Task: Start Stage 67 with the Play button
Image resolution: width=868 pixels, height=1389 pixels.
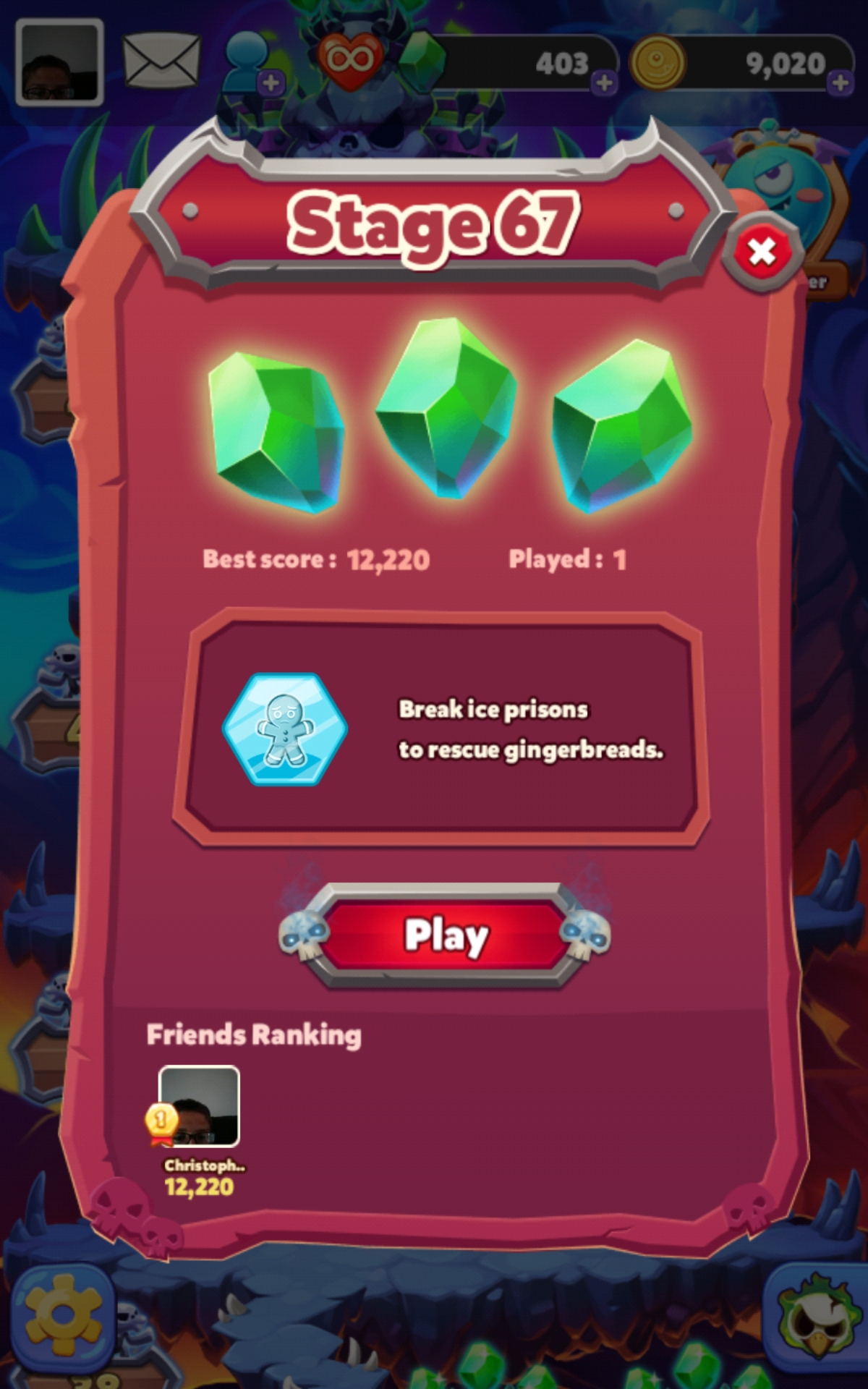Action: point(444,935)
